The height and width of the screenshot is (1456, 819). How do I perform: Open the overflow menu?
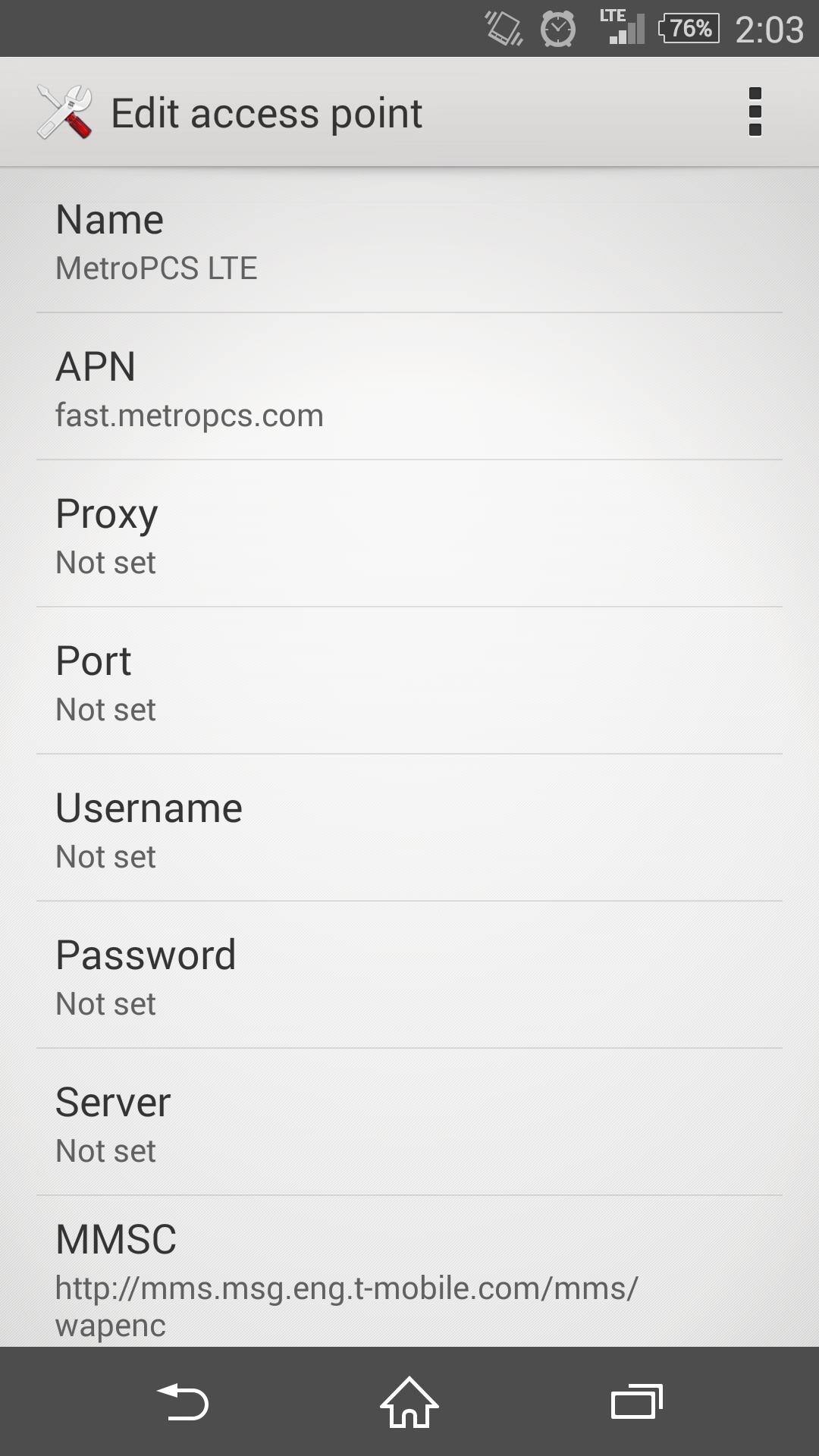tap(755, 112)
